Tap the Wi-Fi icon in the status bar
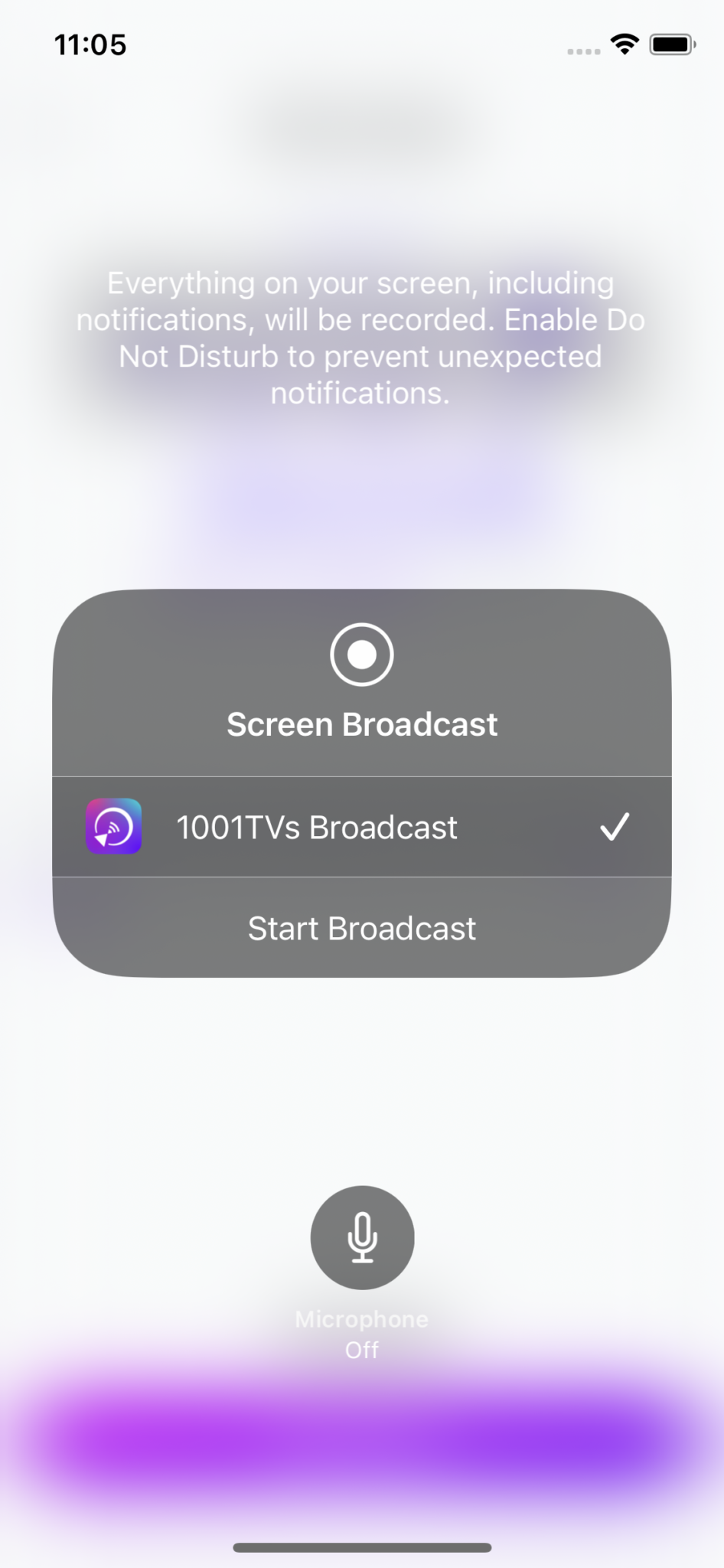724x1568 pixels. (625, 44)
